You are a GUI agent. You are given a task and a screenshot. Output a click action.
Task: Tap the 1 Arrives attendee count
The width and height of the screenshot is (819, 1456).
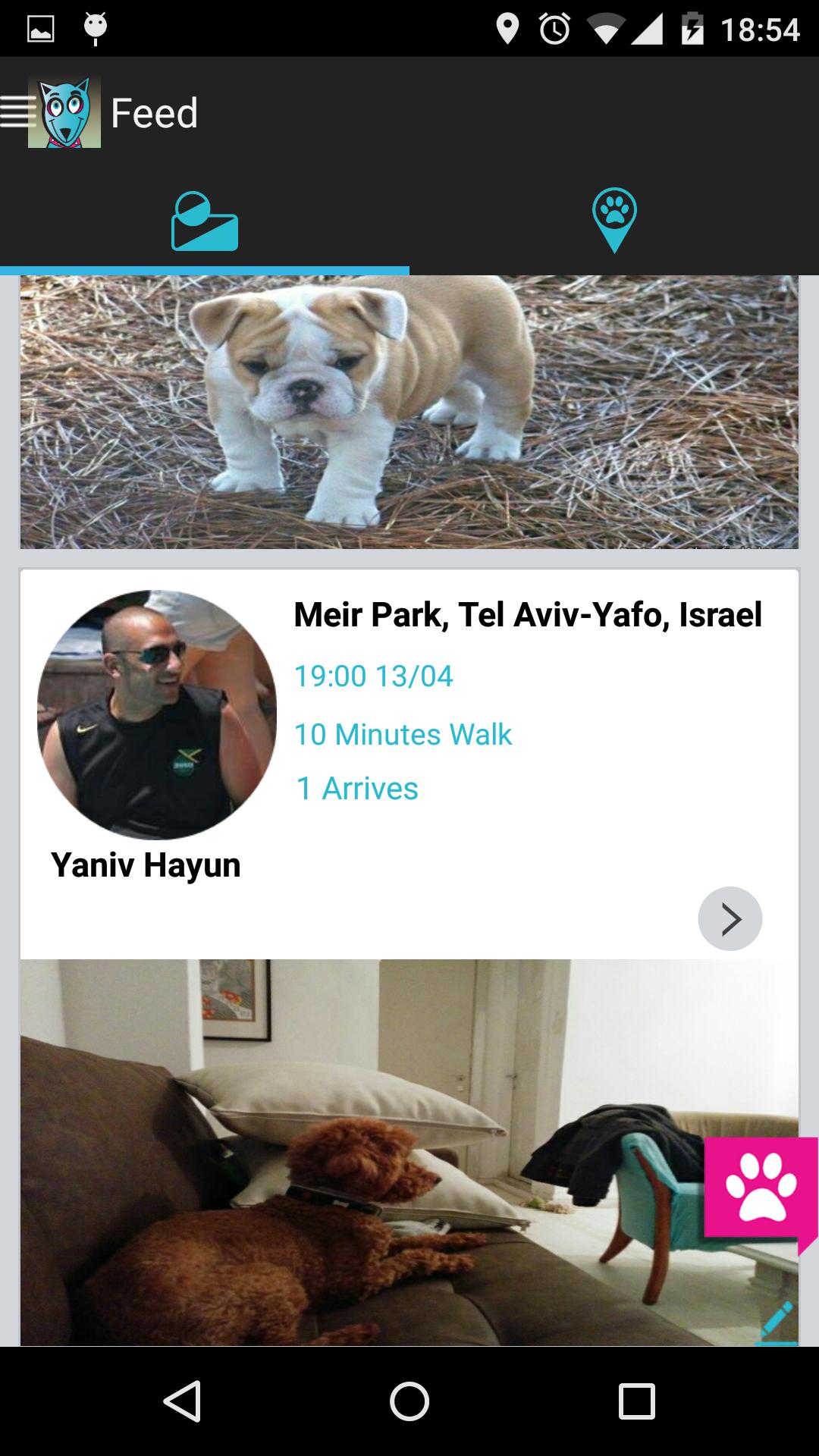[x=356, y=788]
